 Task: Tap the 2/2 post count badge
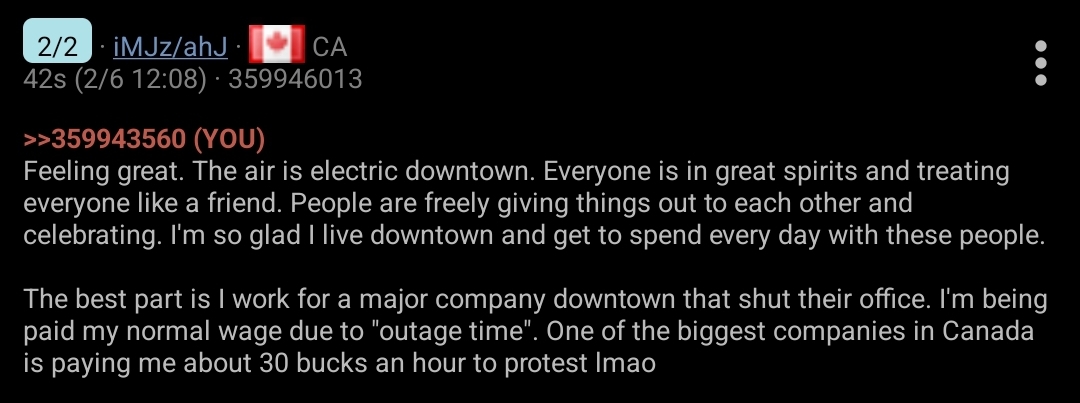[x=56, y=45]
